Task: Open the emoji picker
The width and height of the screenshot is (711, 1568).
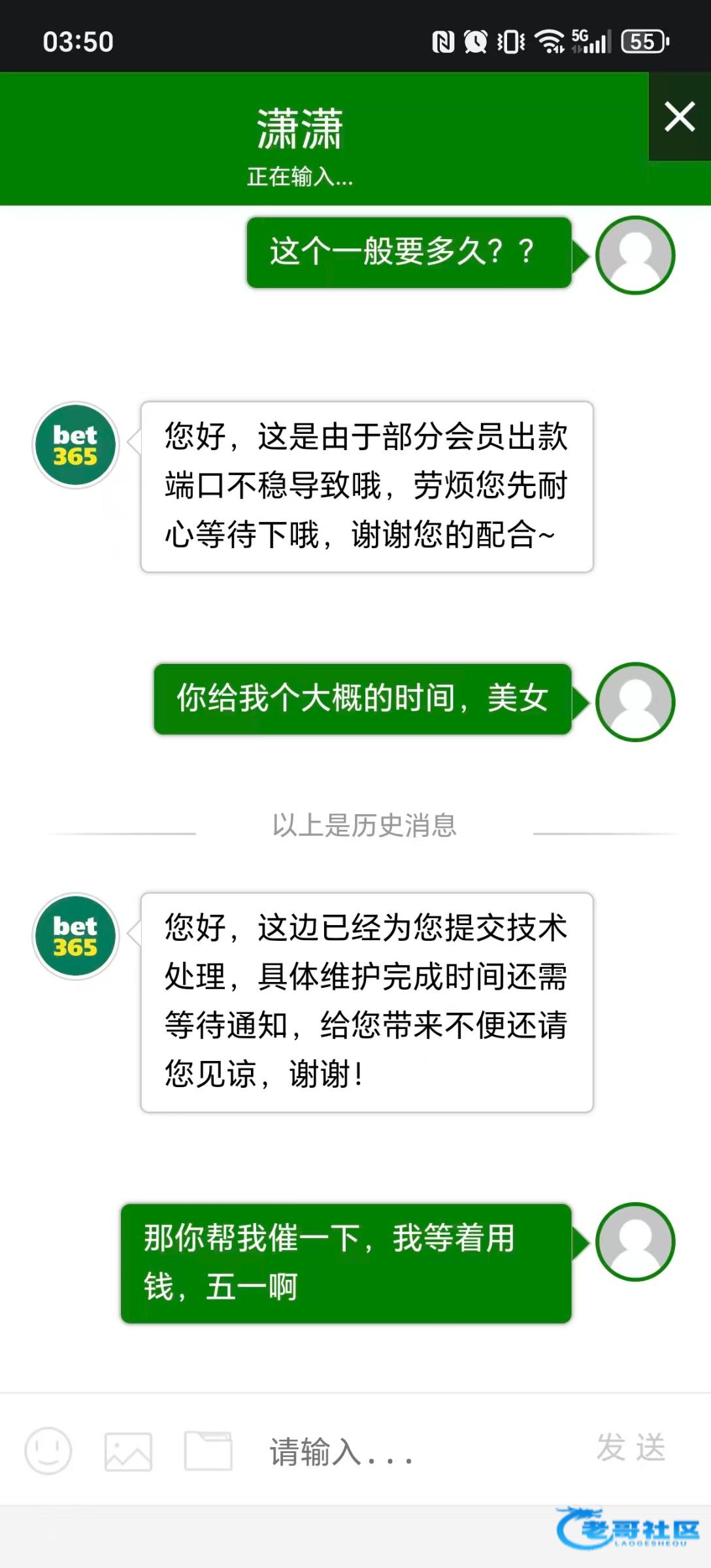Action: pos(48,1450)
